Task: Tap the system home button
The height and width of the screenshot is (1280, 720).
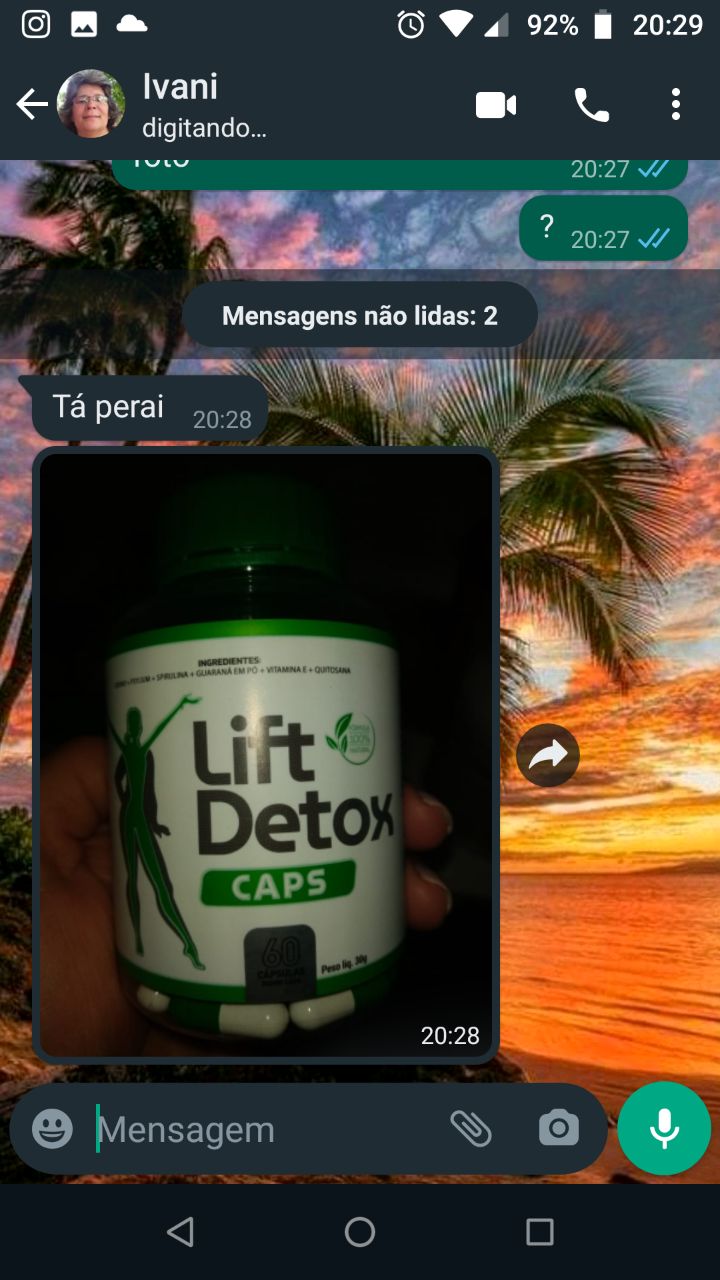Action: (360, 1232)
